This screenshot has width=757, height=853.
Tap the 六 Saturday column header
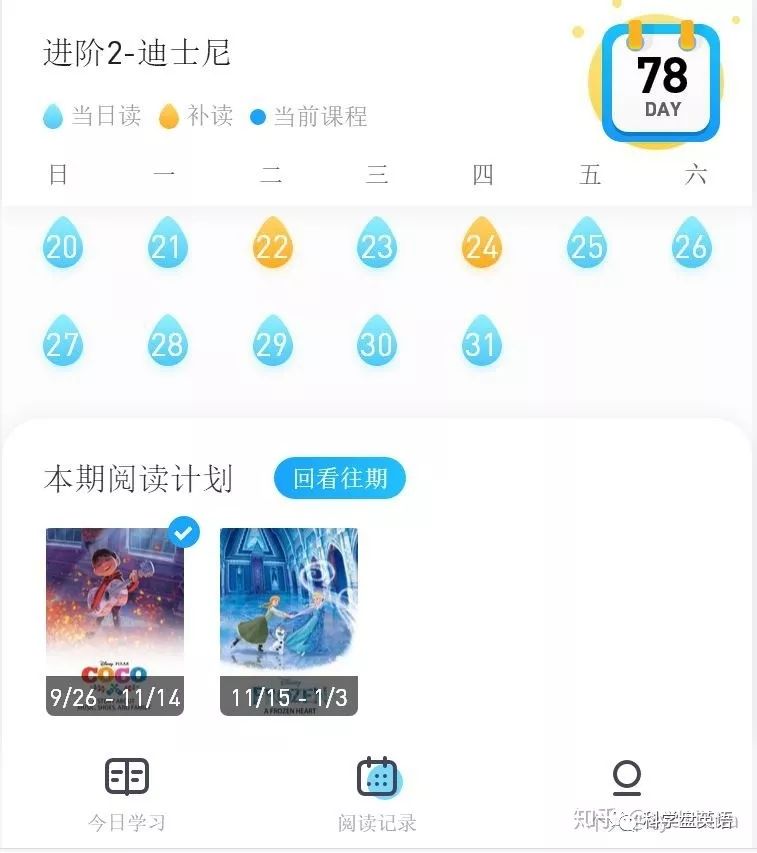[x=694, y=174]
